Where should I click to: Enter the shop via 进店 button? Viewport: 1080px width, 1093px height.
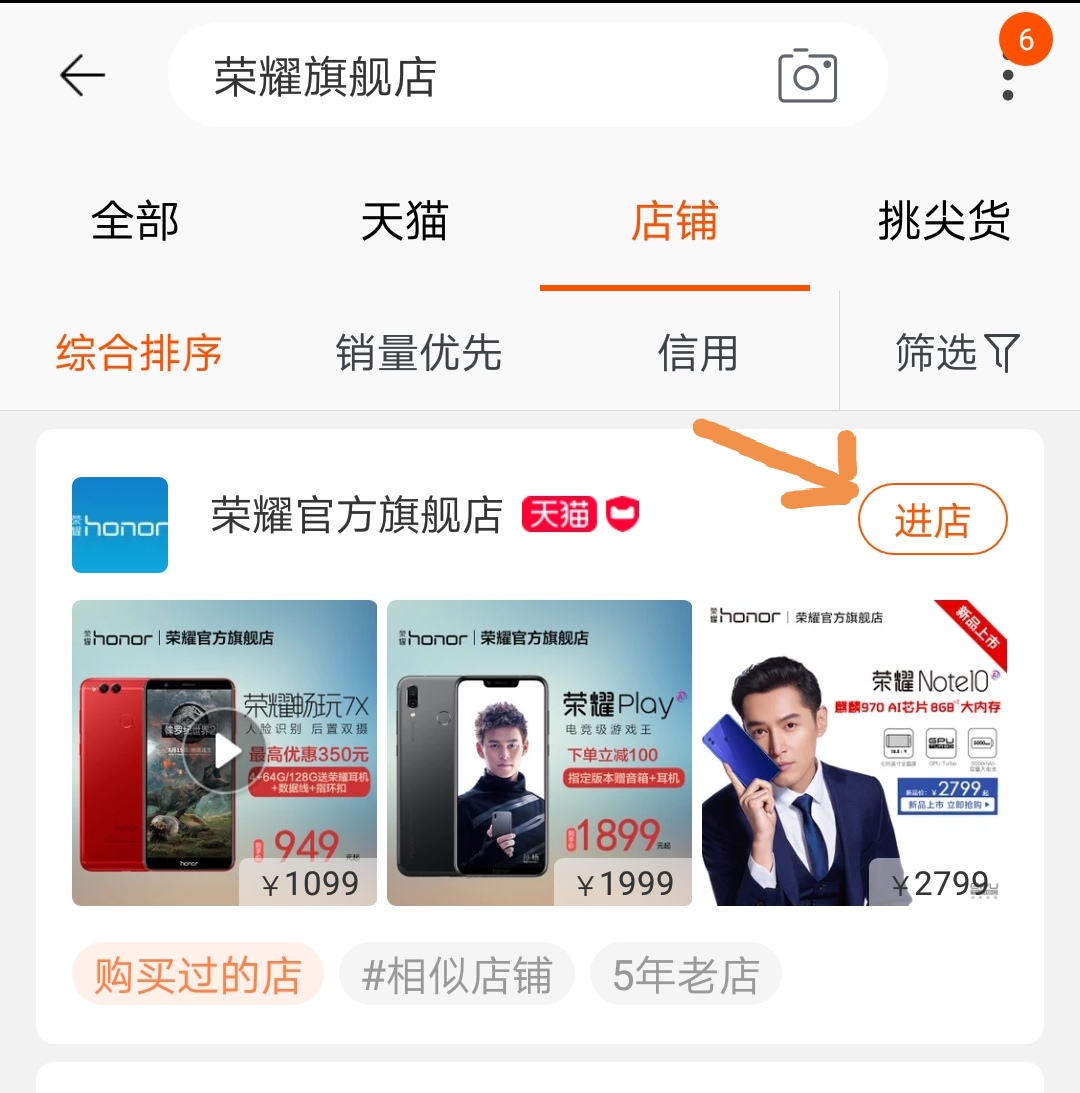pos(932,519)
